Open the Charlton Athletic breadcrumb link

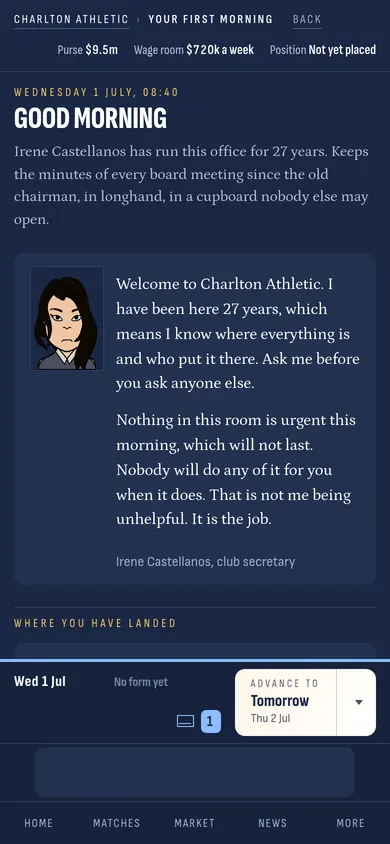pos(71,19)
